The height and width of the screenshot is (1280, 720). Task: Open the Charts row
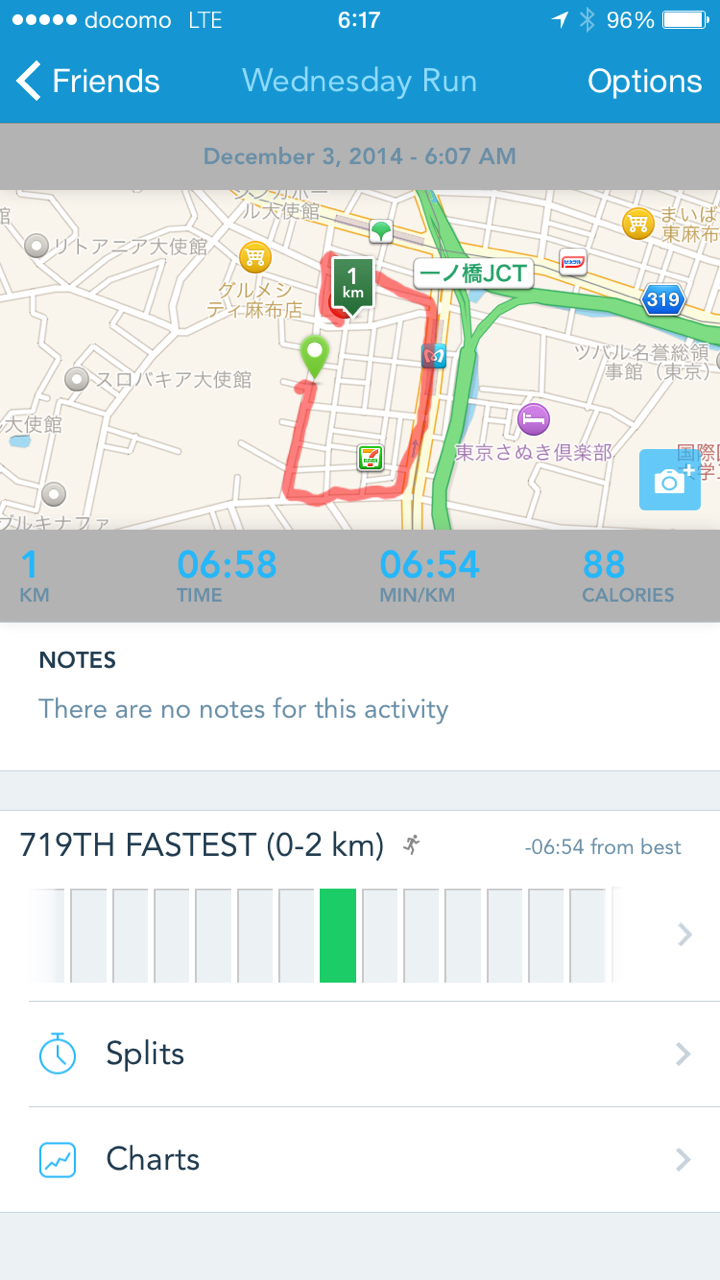click(x=360, y=1159)
